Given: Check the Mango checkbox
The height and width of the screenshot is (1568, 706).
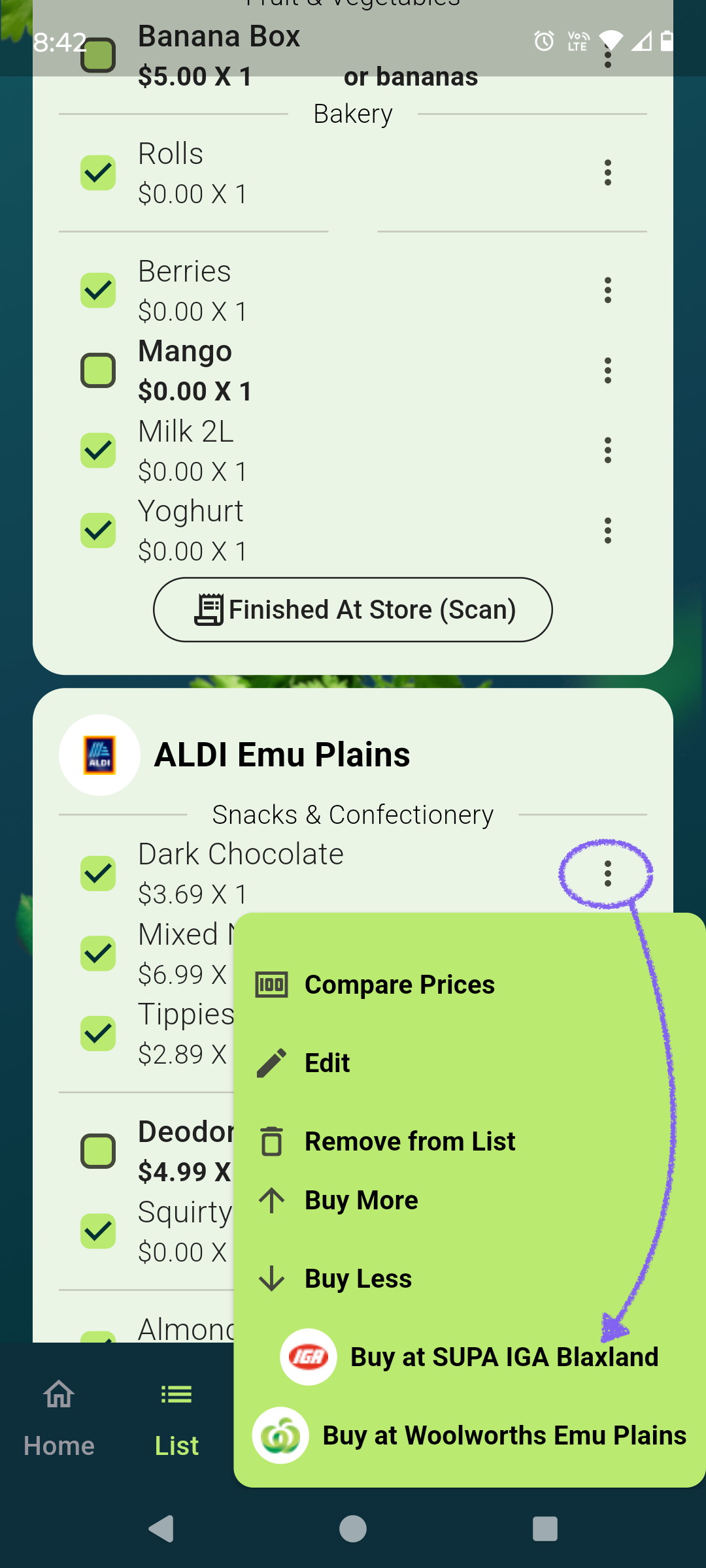Looking at the screenshot, I should coord(98,370).
